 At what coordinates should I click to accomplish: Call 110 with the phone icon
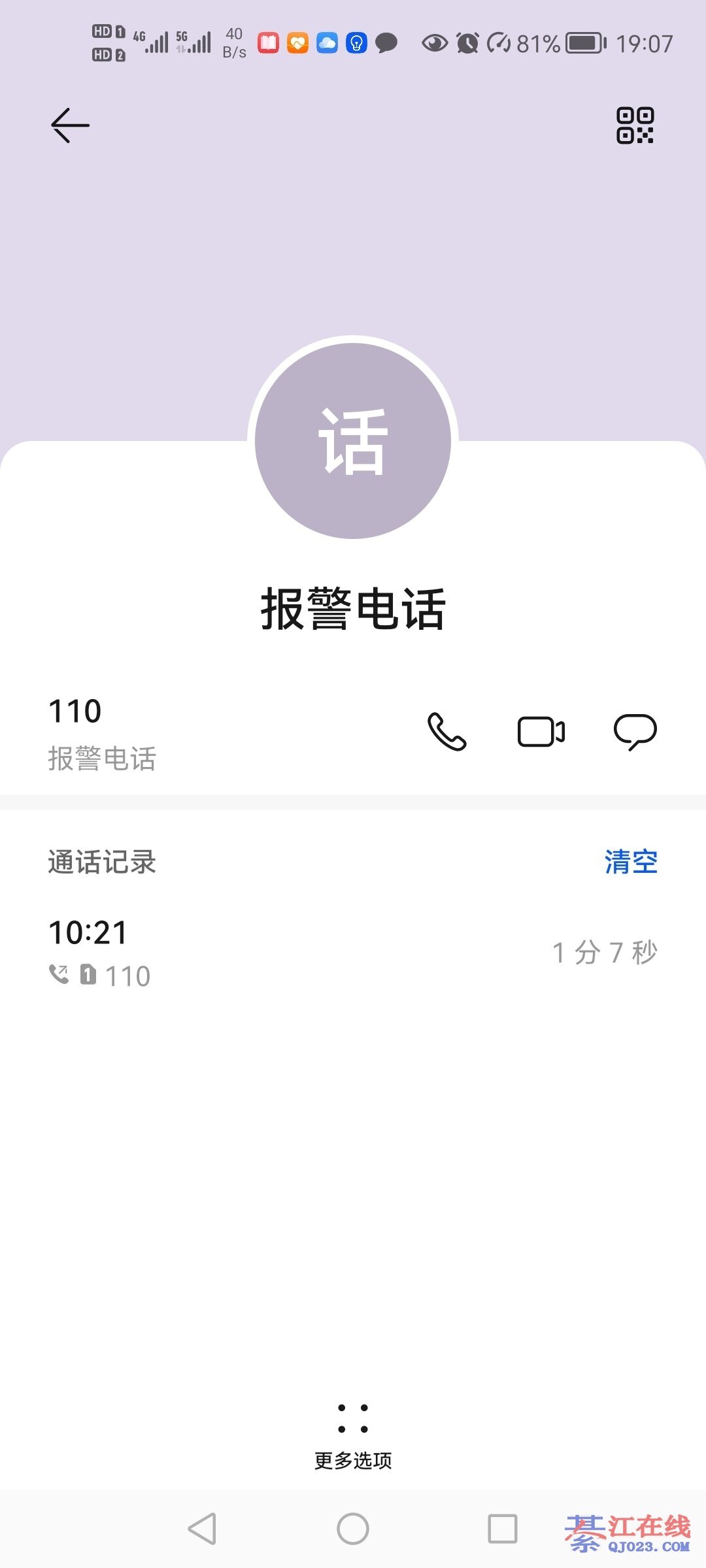point(446,731)
